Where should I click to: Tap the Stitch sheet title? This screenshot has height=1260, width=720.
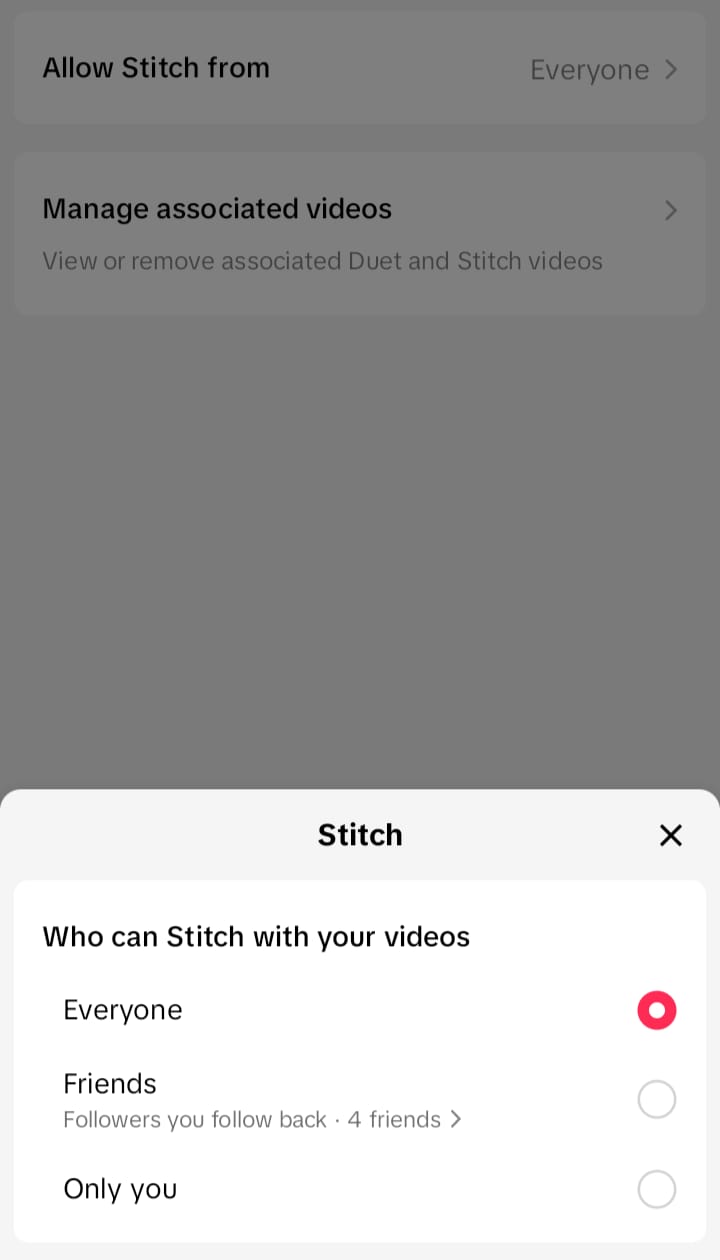click(360, 835)
